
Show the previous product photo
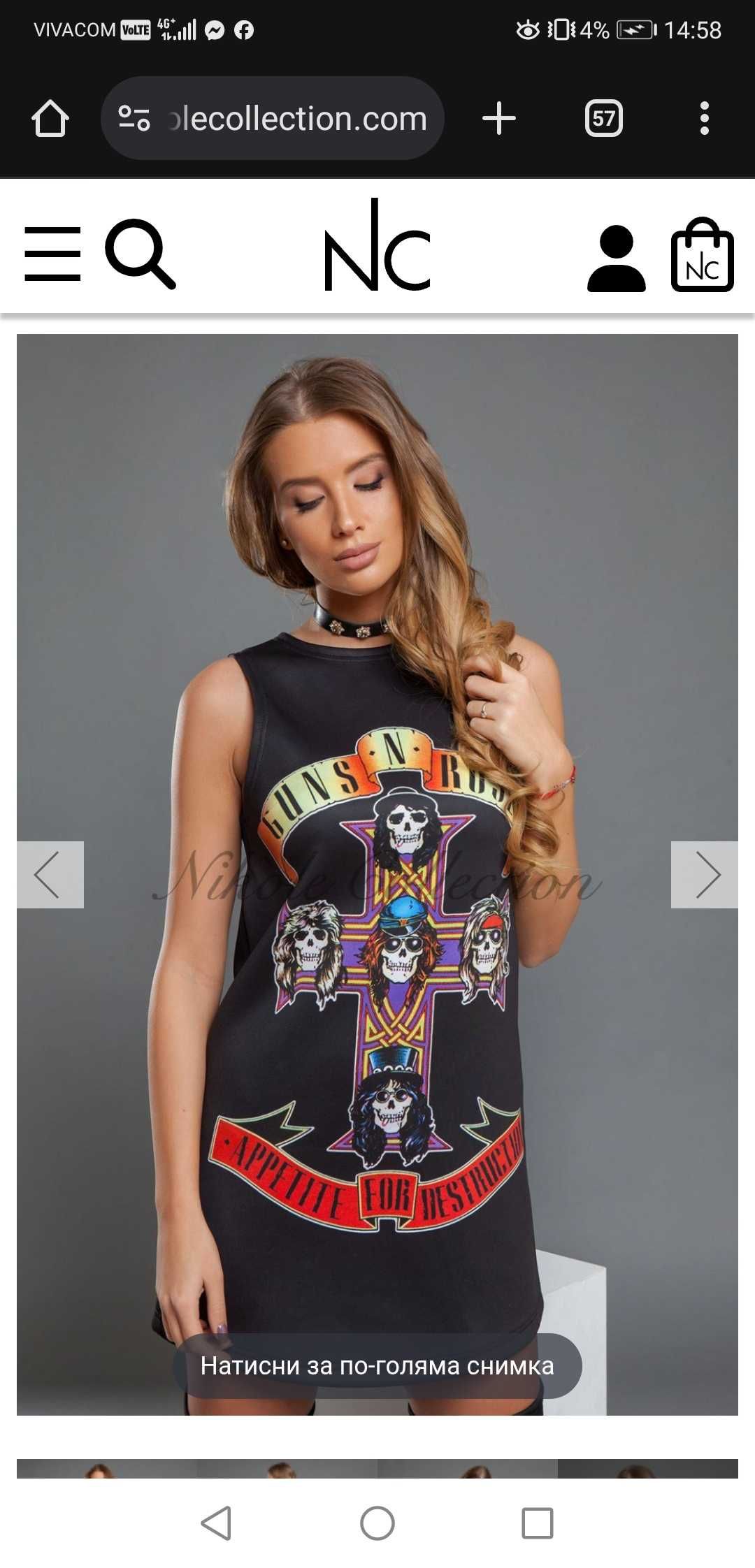[50, 874]
